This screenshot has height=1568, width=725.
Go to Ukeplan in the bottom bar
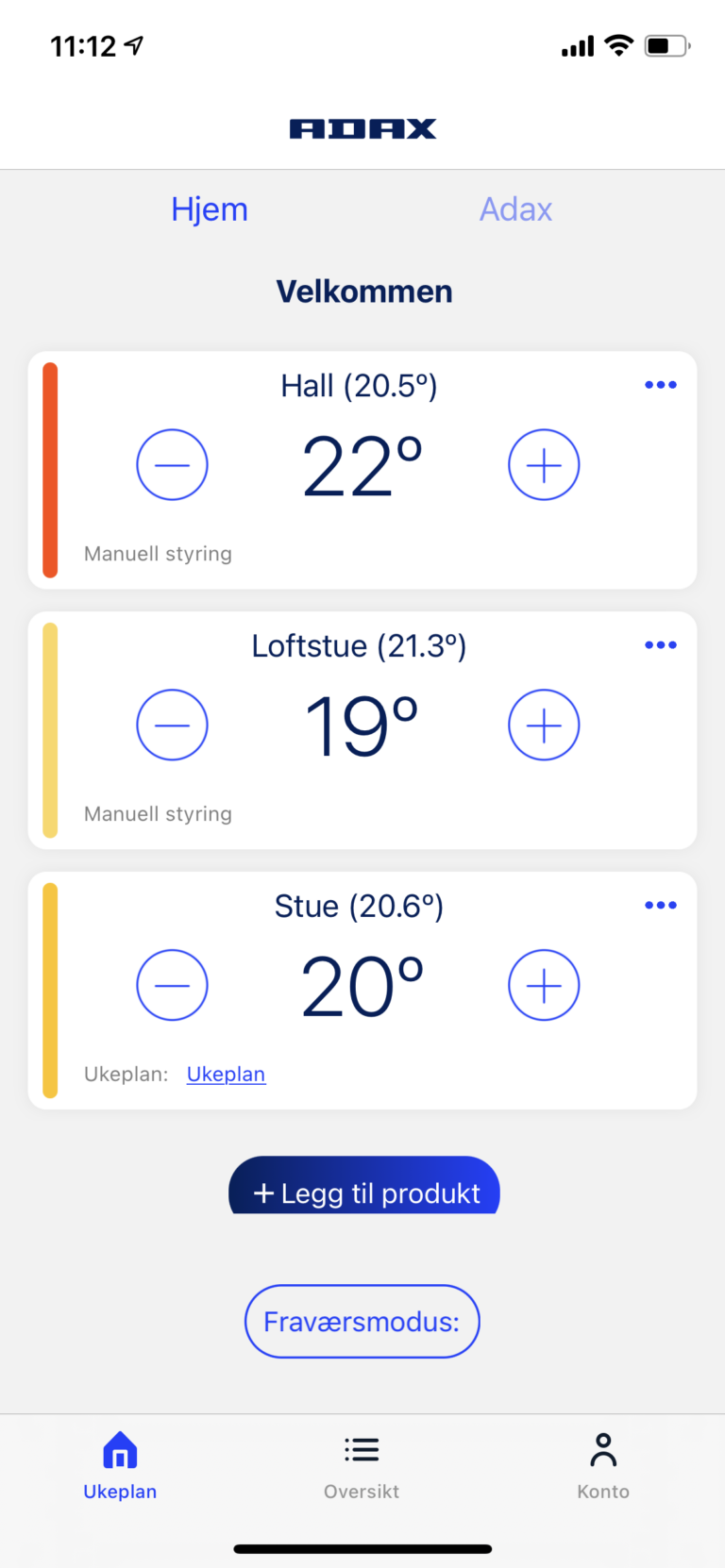point(120,1465)
